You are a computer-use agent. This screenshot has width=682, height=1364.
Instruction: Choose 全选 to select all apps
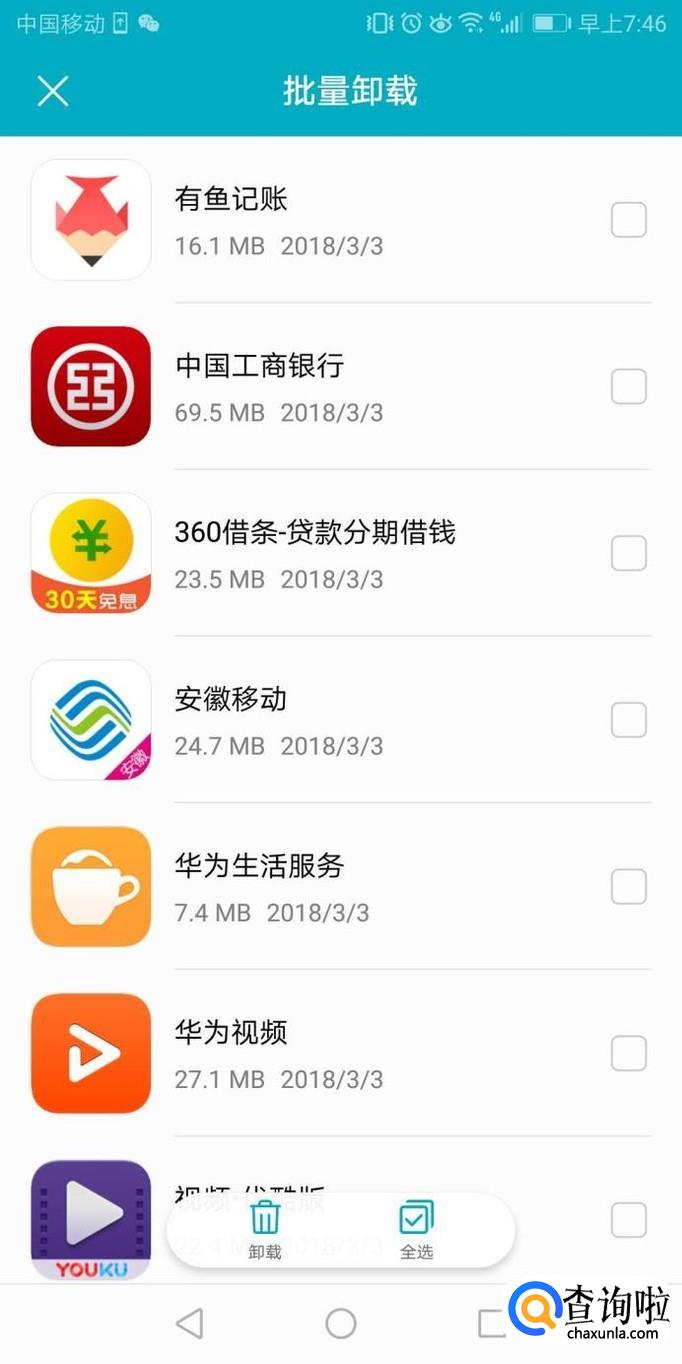click(x=416, y=1230)
